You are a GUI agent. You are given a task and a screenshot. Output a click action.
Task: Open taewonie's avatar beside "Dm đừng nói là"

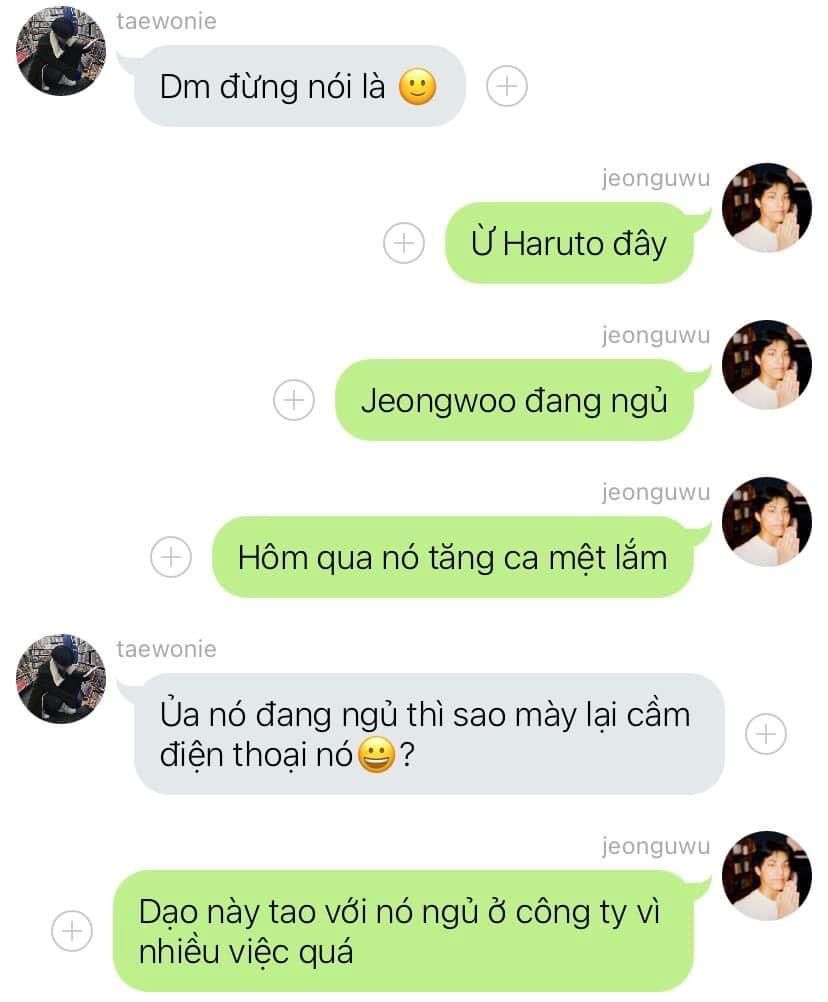(x=61, y=51)
